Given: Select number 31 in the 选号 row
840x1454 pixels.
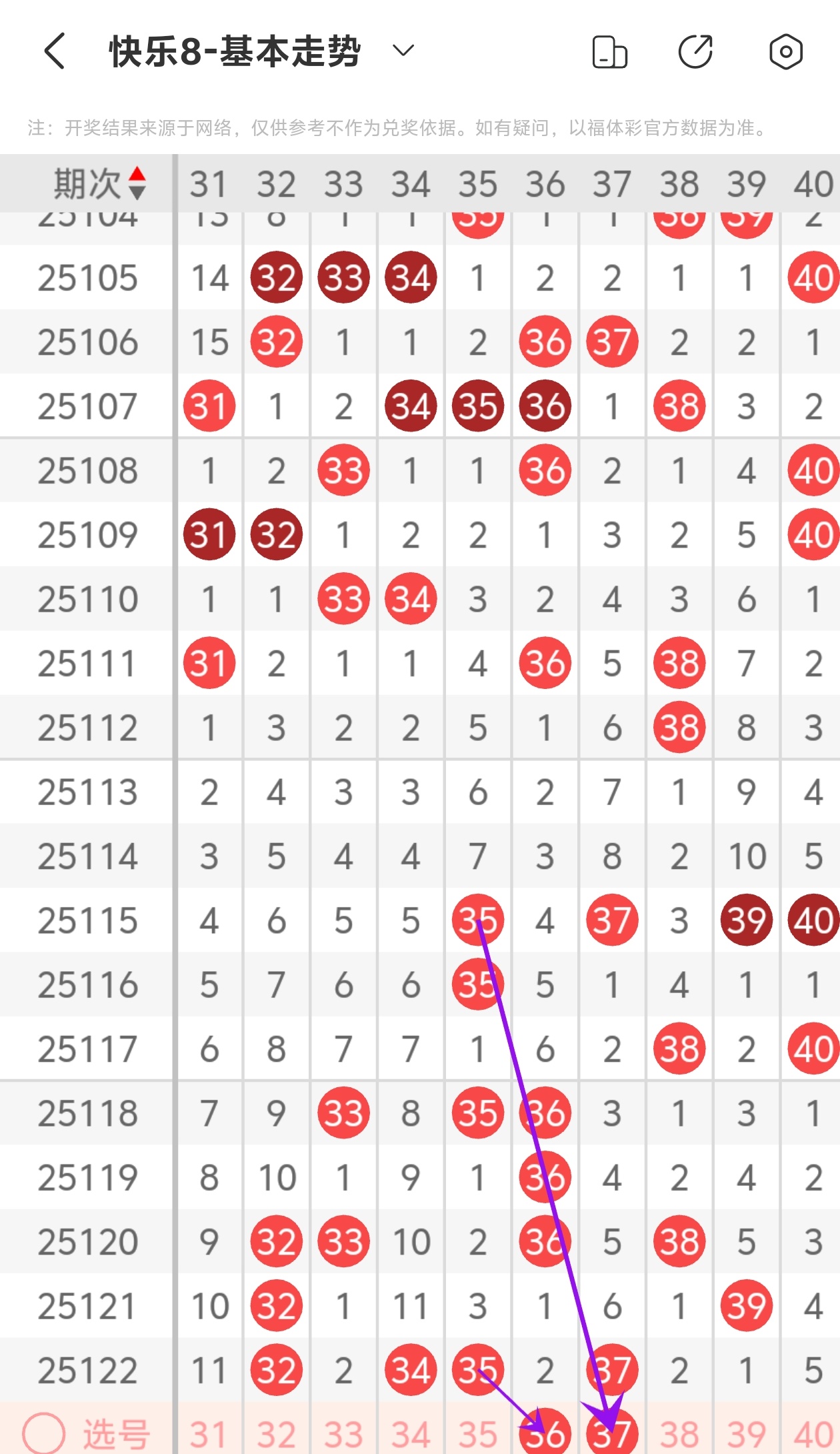Looking at the screenshot, I should (209, 1434).
